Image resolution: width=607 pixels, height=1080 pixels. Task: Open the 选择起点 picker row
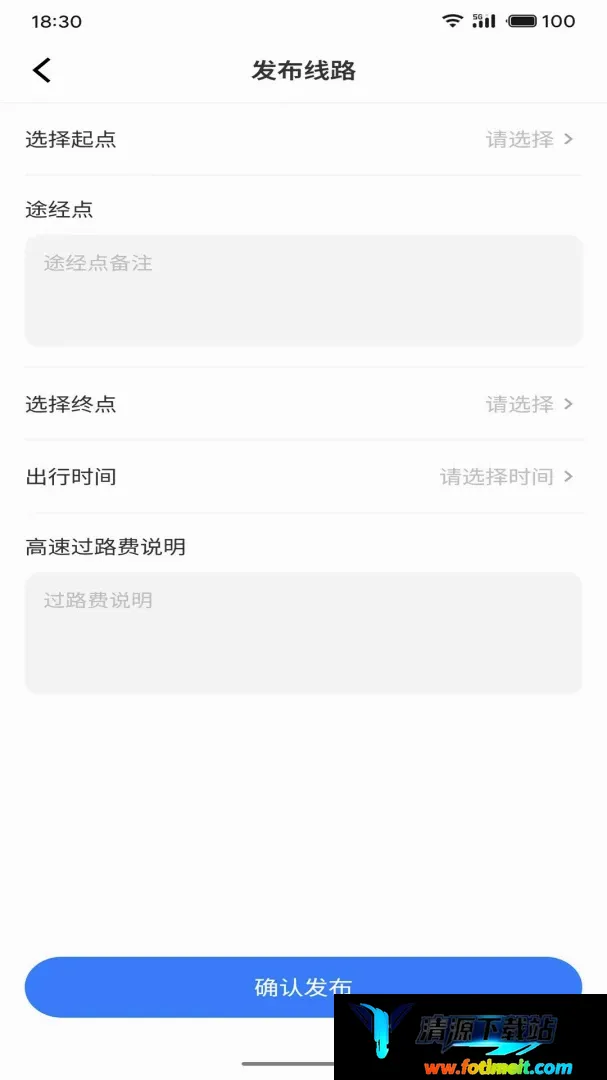tap(303, 140)
